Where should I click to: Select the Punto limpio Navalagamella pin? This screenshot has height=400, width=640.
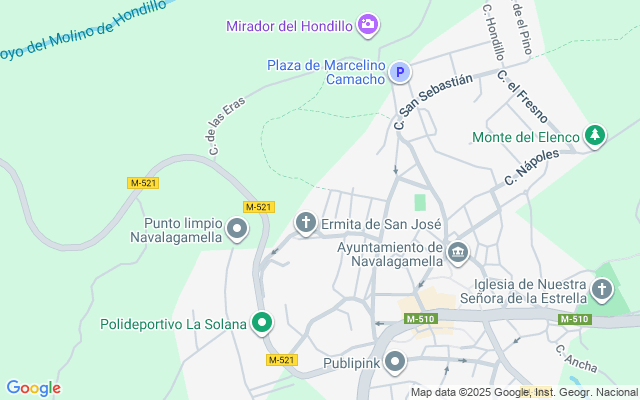(237, 230)
